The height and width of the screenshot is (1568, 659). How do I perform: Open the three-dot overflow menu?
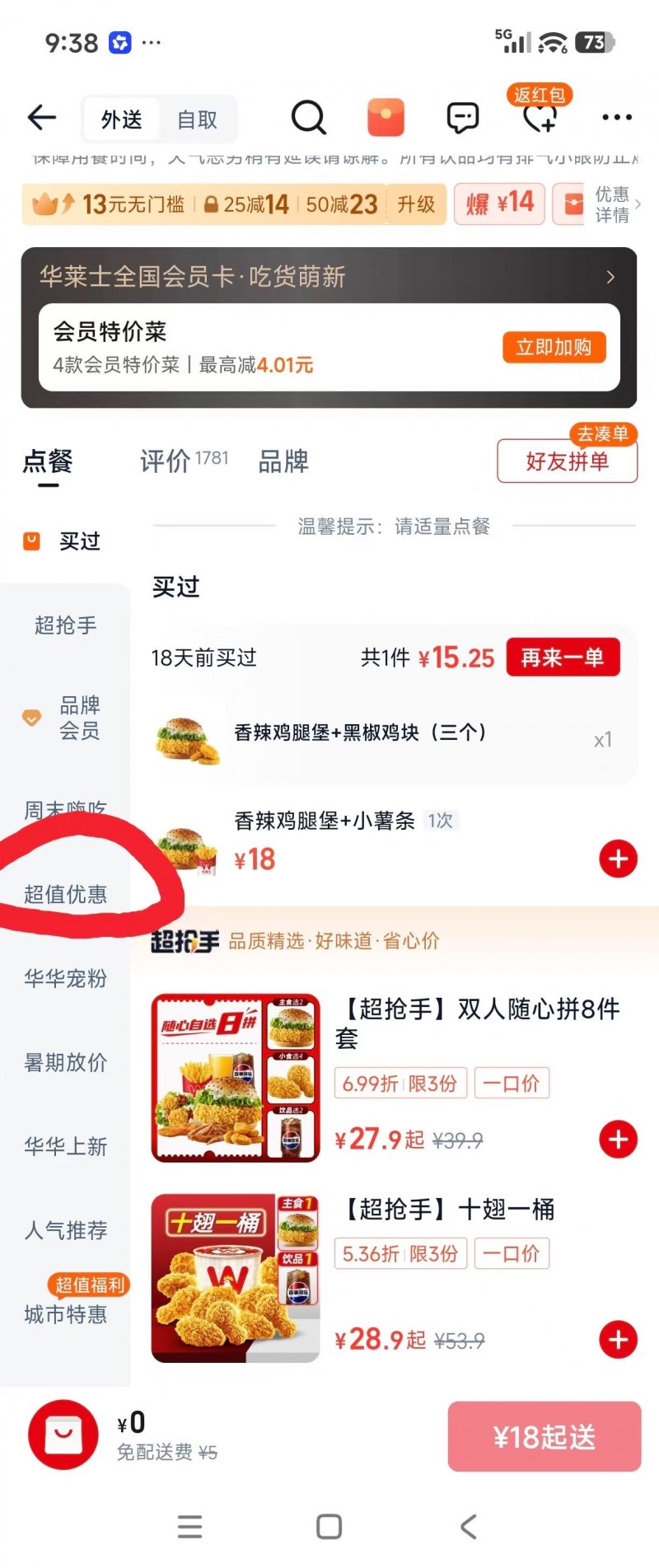617,118
